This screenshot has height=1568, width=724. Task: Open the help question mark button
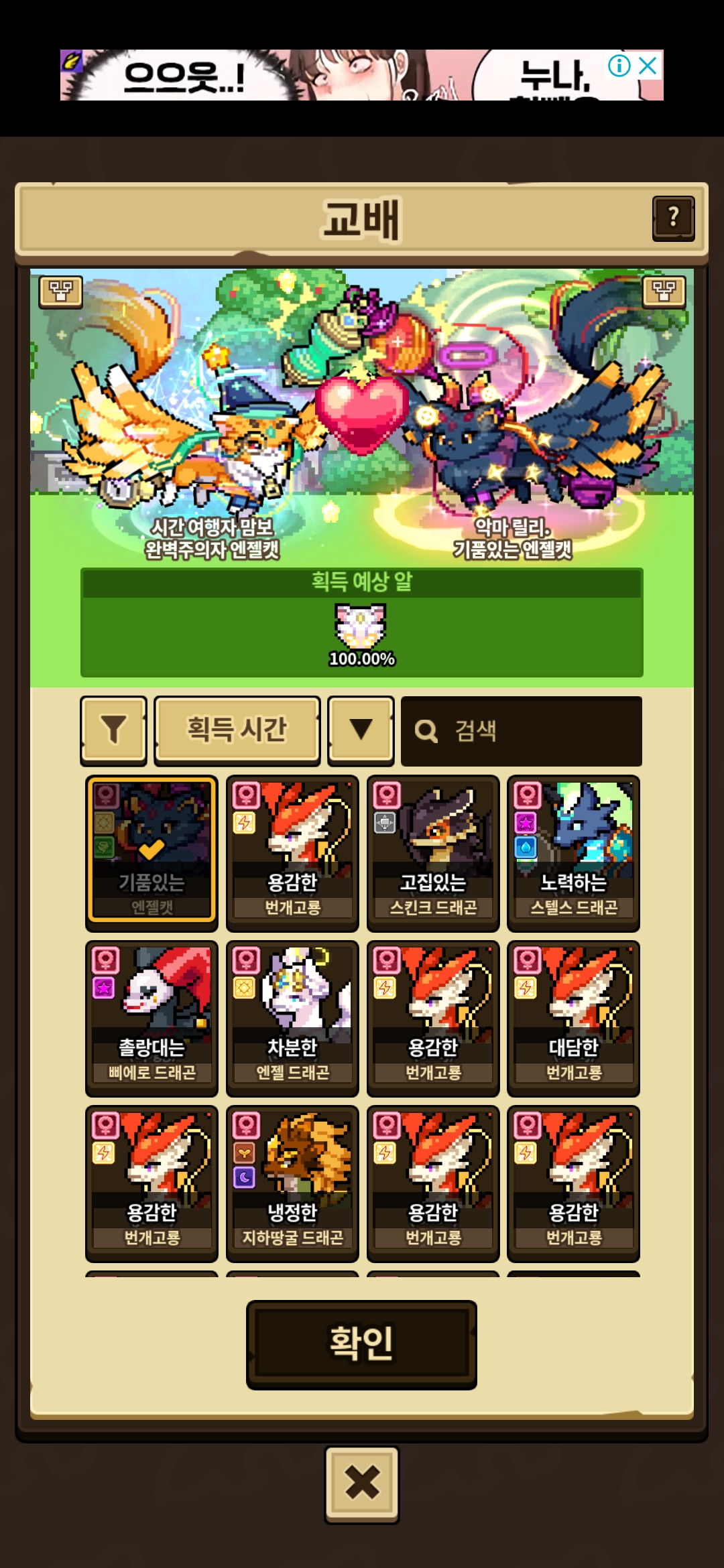[673, 218]
